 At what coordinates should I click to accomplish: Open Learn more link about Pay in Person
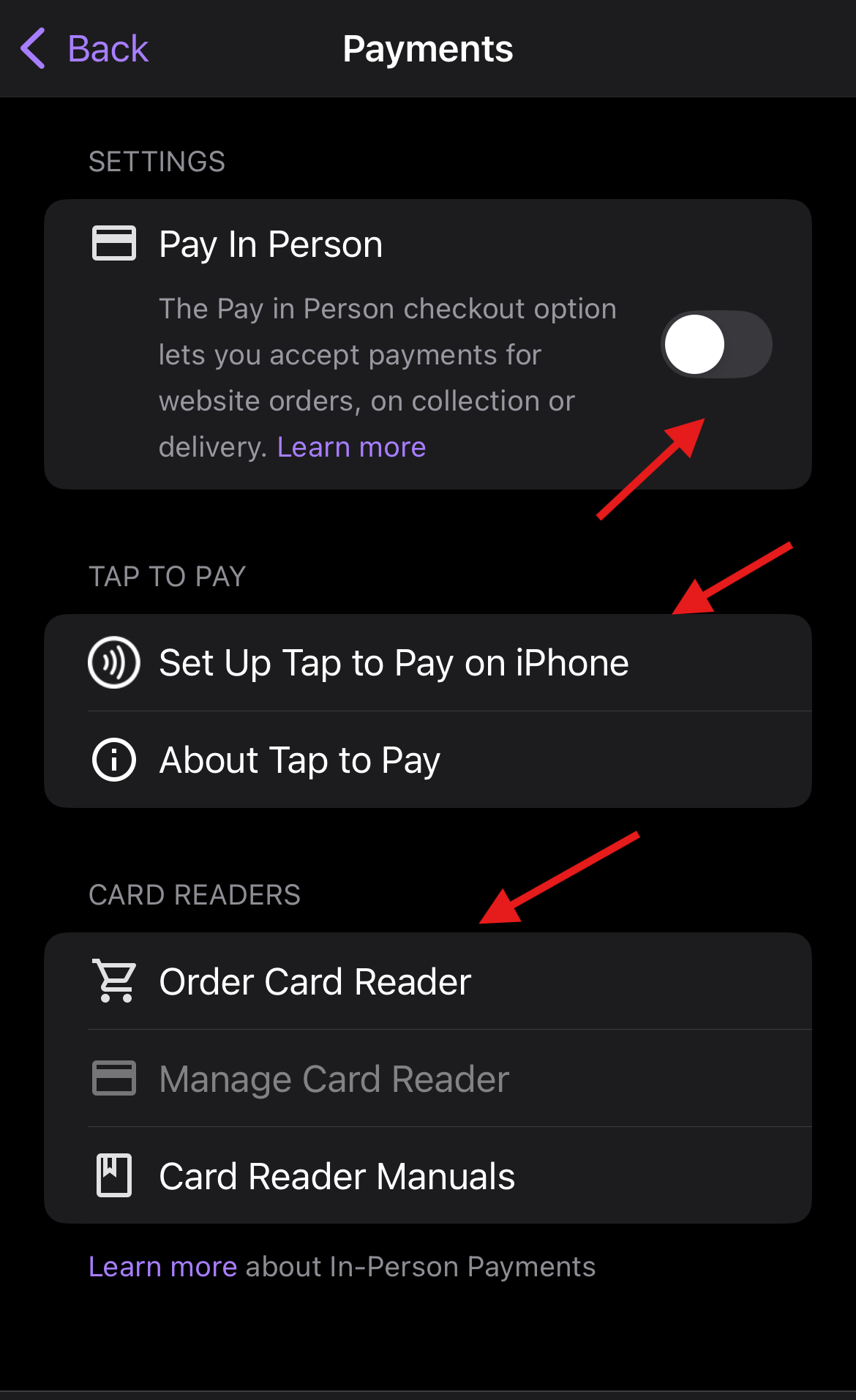pos(351,447)
